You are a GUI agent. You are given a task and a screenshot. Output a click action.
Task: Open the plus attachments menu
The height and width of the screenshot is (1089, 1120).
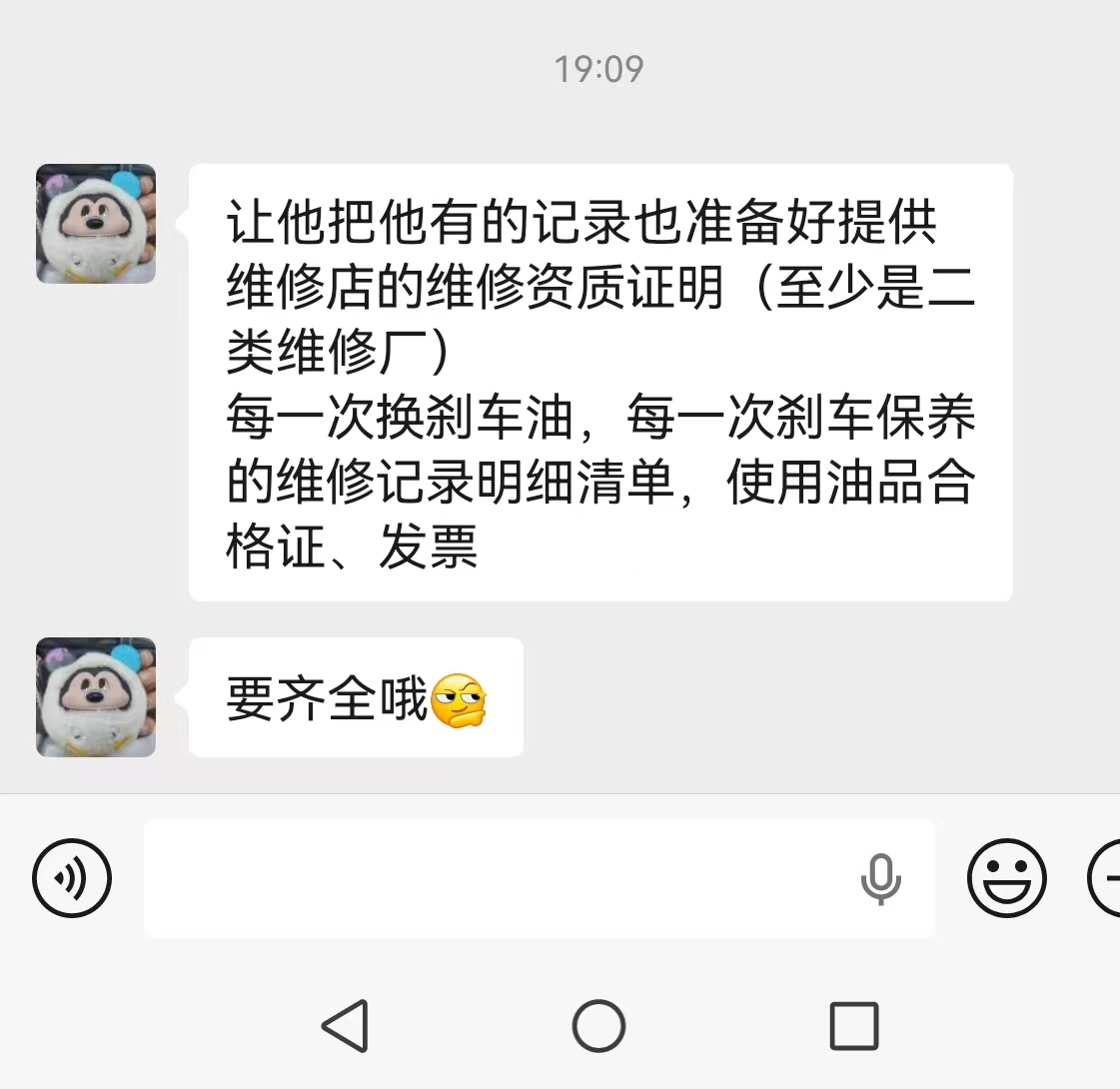1107,879
